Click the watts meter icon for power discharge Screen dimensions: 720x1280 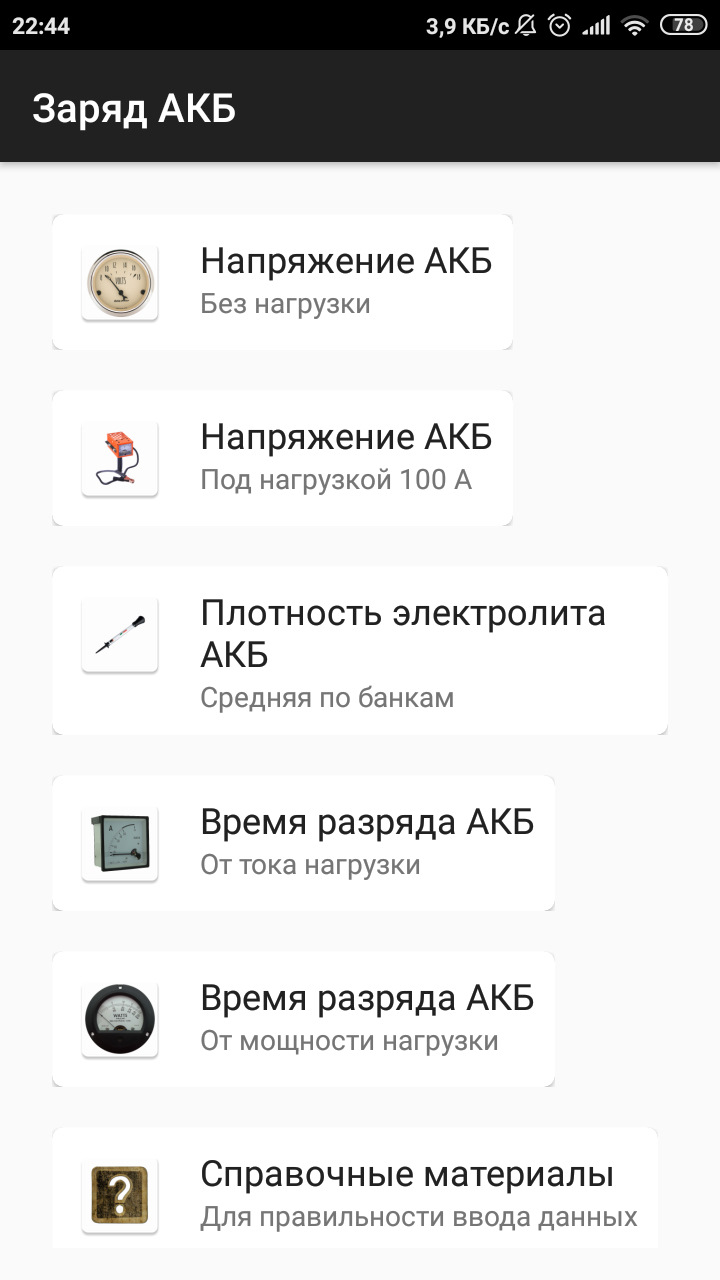click(119, 1018)
